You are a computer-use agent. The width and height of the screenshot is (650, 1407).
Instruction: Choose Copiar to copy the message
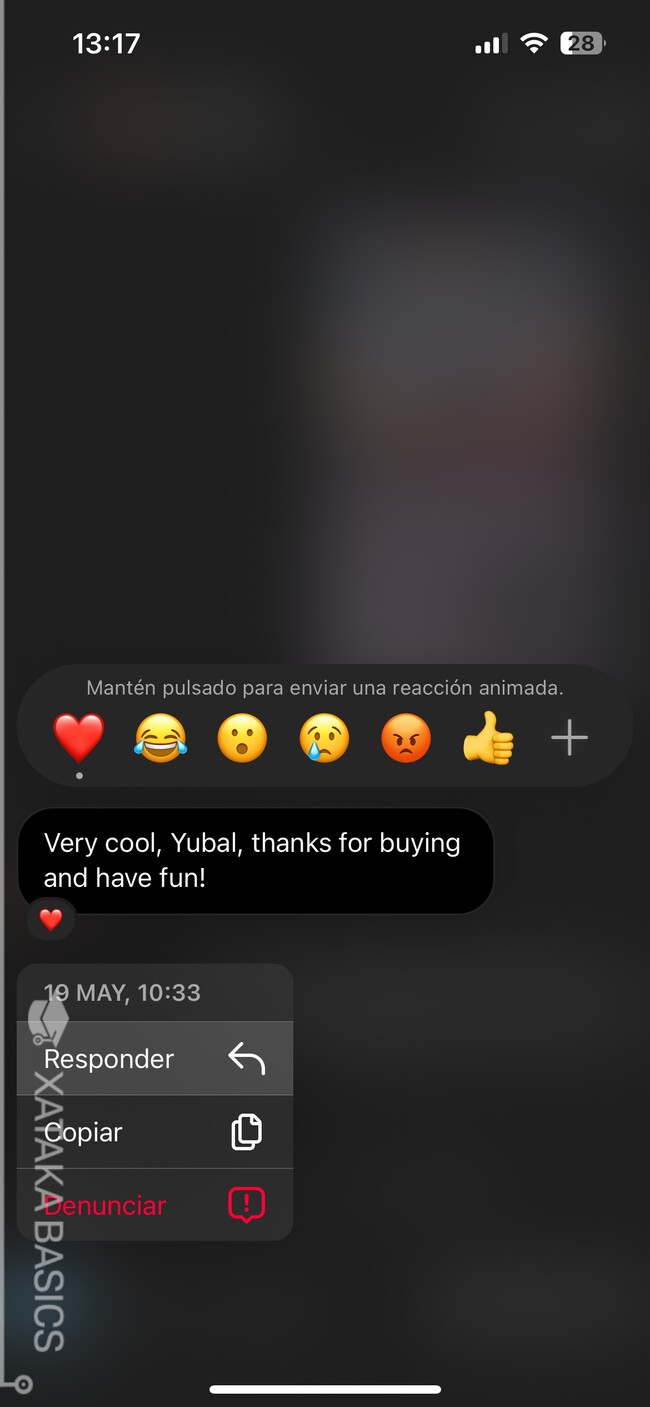(155, 1132)
